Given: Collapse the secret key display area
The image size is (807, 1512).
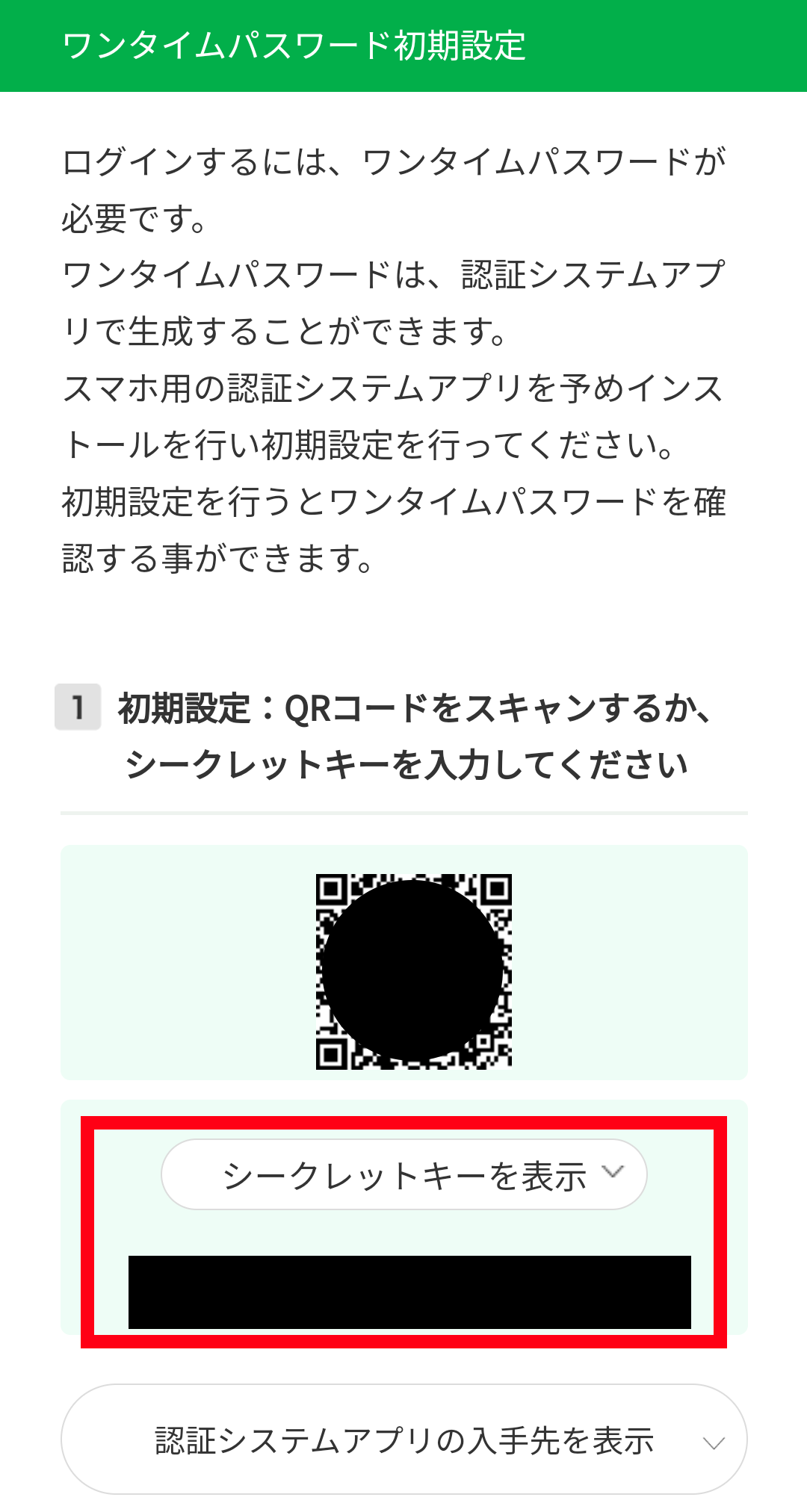Looking at the screenshot, I should (403, 1174).
